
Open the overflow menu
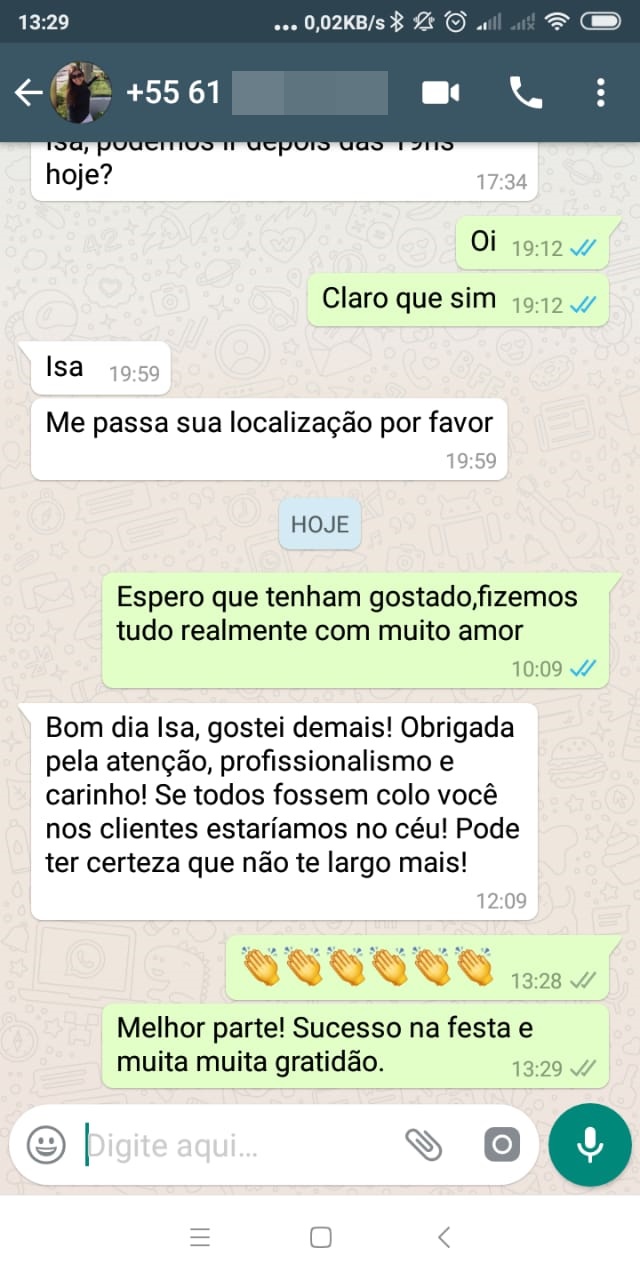coord(600,93)
